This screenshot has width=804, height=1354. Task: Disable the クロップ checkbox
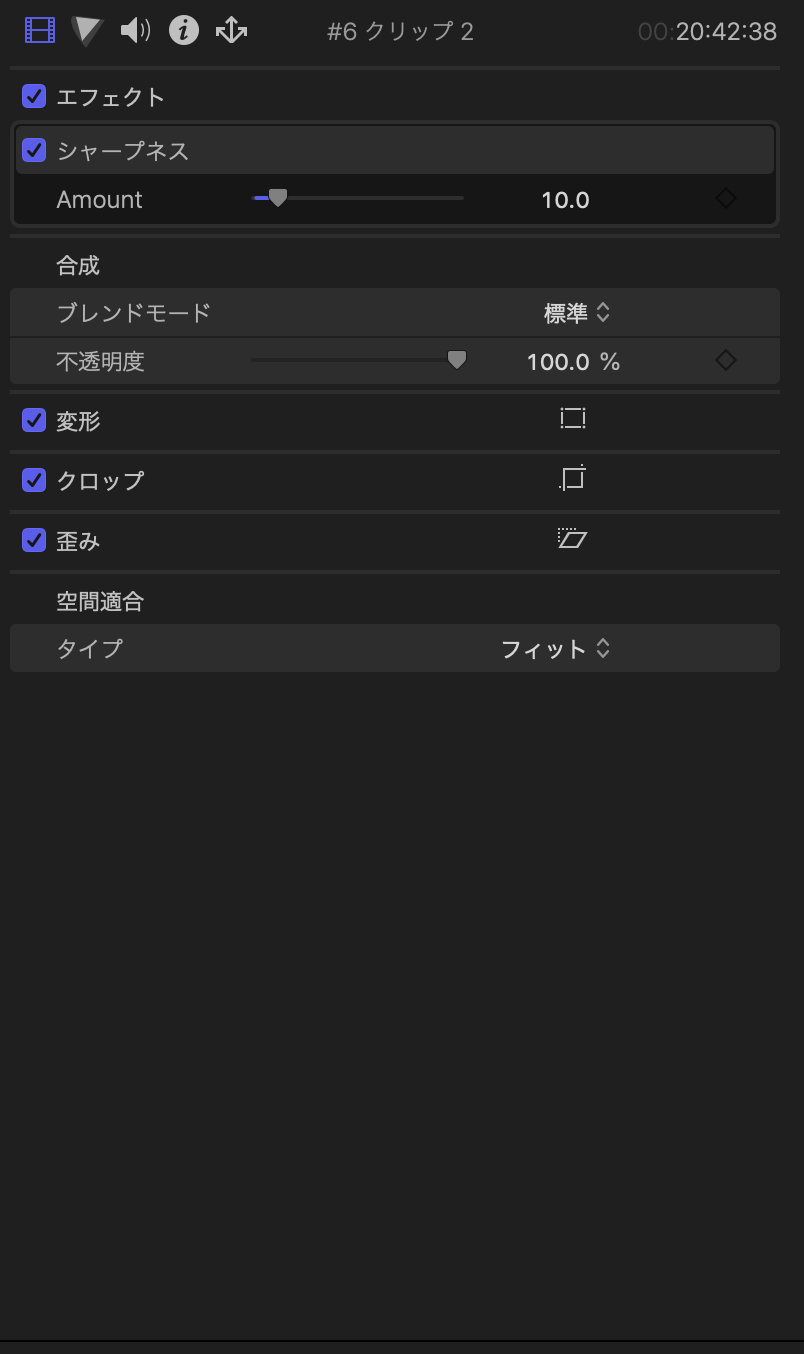(34, 480)
